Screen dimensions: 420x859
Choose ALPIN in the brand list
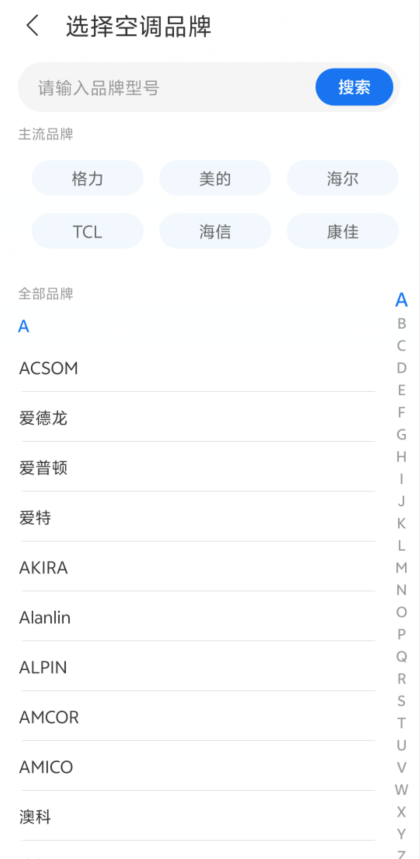click(x=197, y=667)
